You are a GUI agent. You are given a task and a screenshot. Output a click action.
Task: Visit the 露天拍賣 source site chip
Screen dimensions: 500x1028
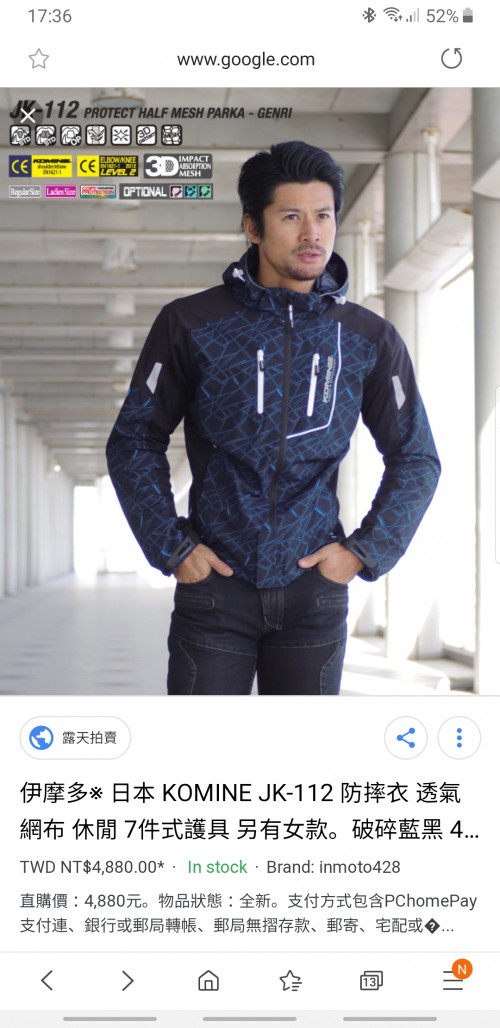point(75,738)
